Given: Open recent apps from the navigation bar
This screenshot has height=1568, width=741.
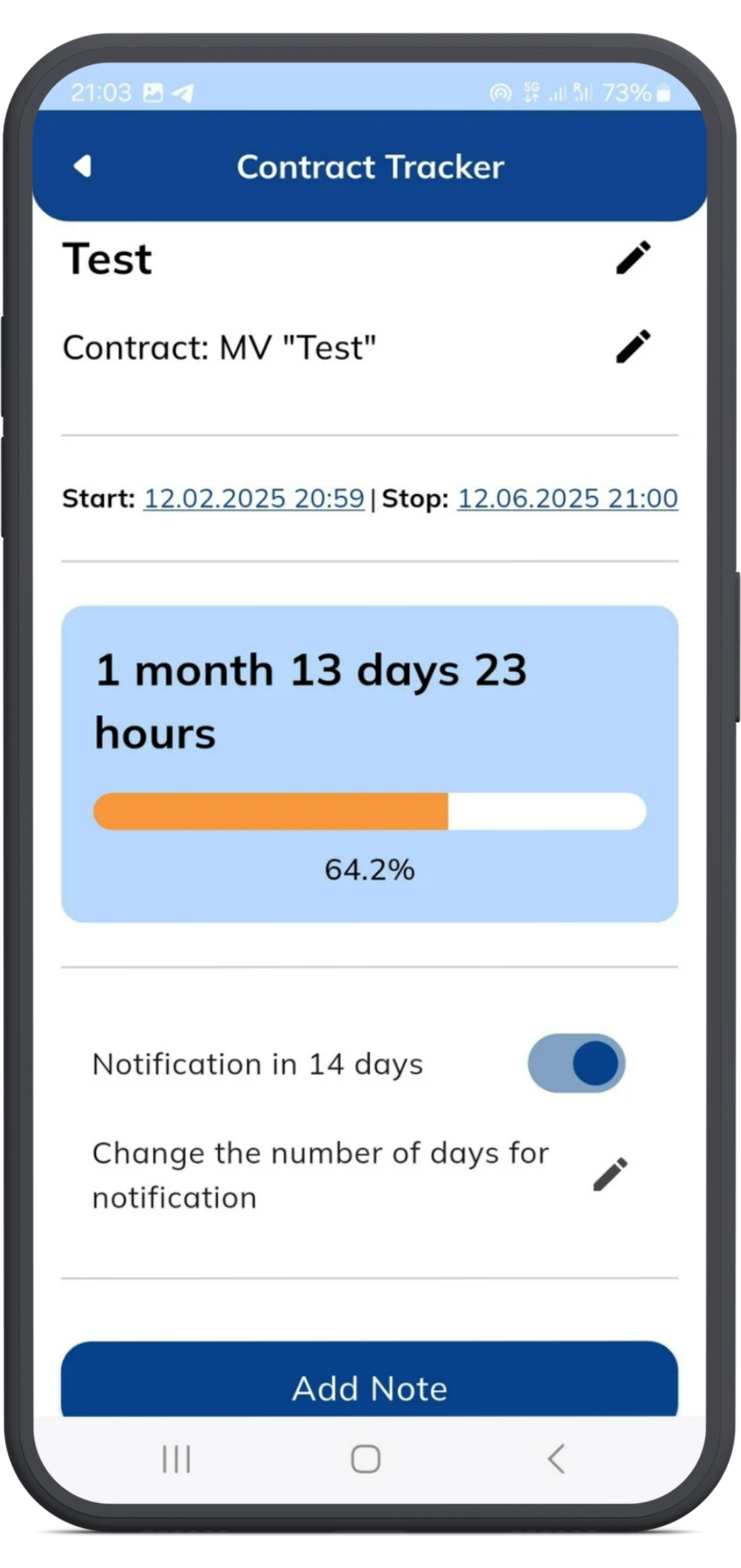Looking at the screenshot, I should coord(176,1459).
